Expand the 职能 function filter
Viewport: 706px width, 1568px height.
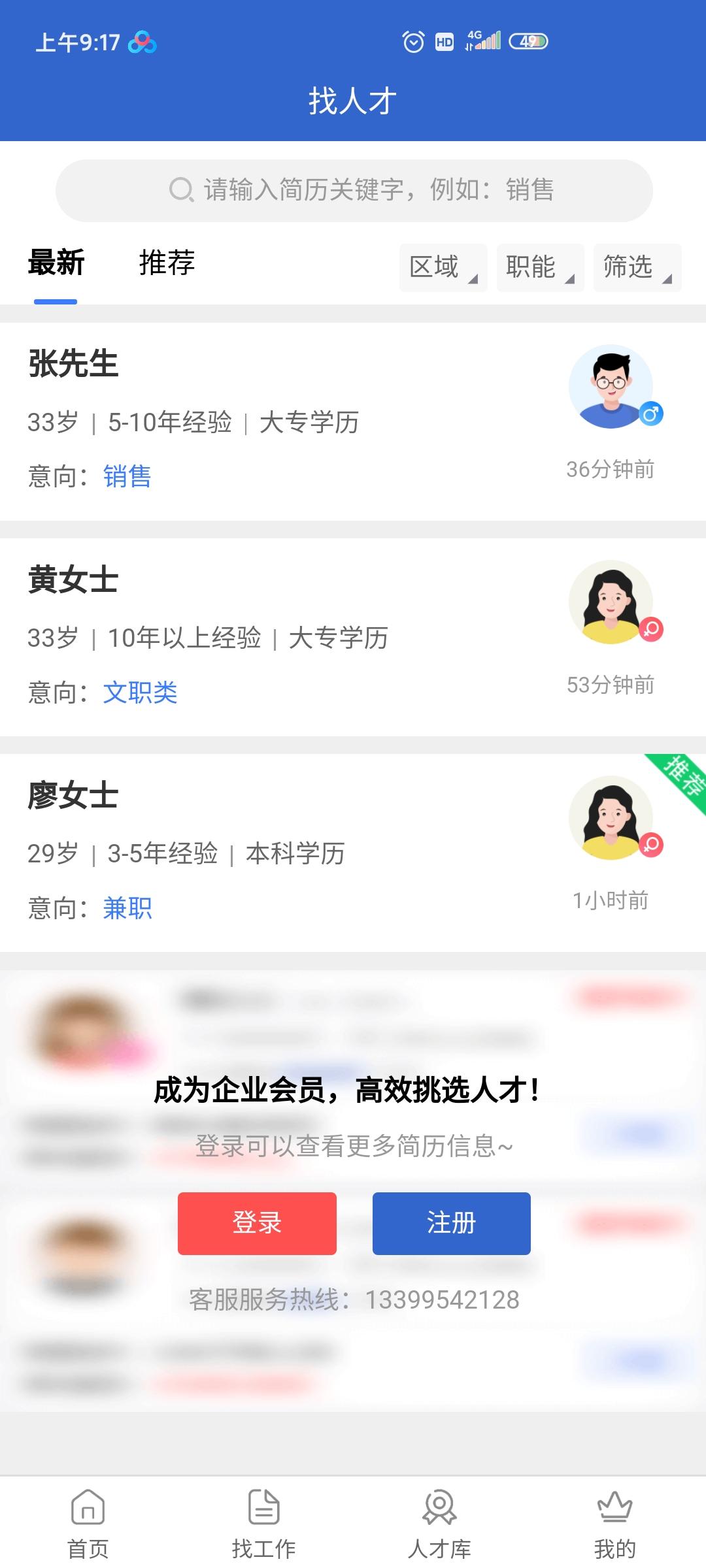pyautogui.click(x=540, y=268)
